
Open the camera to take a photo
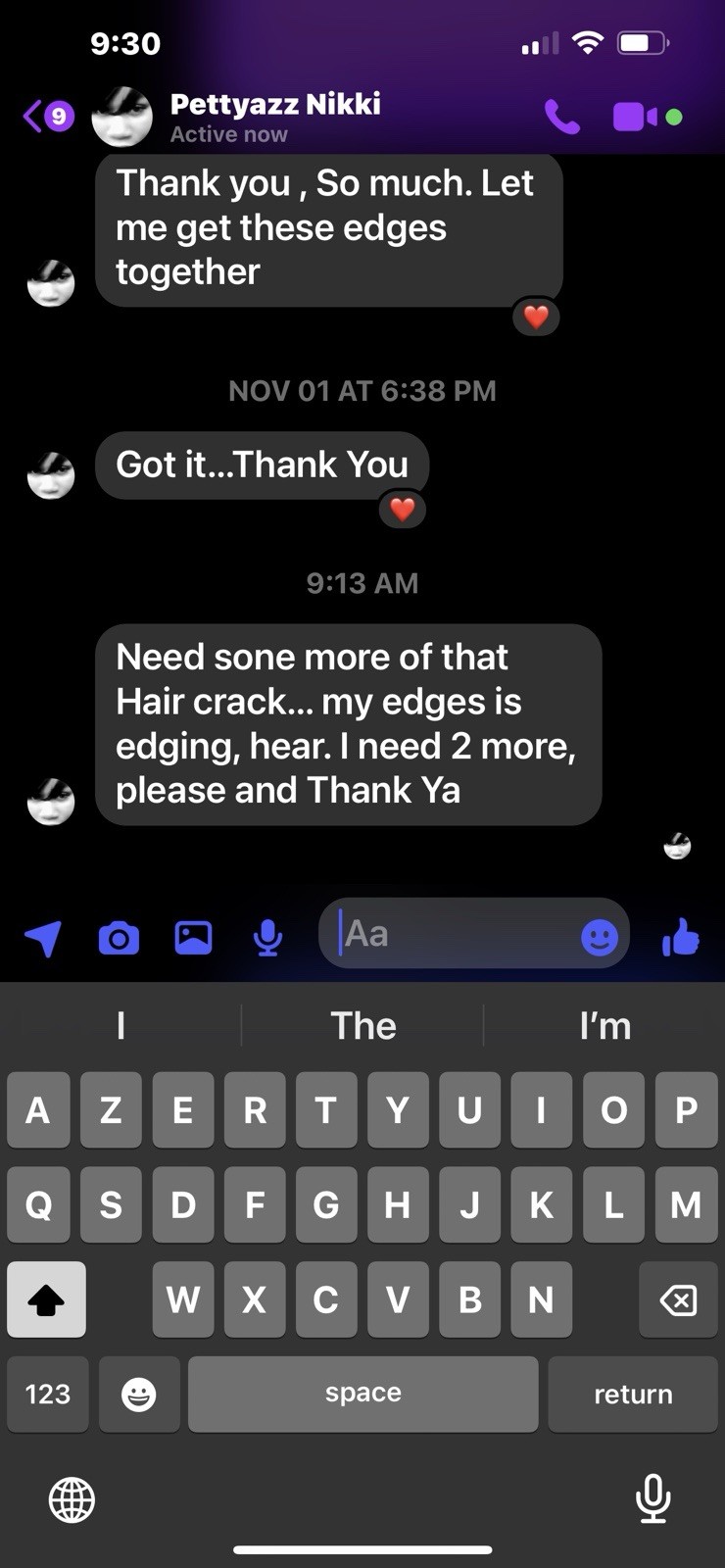[x=119, y=938]
